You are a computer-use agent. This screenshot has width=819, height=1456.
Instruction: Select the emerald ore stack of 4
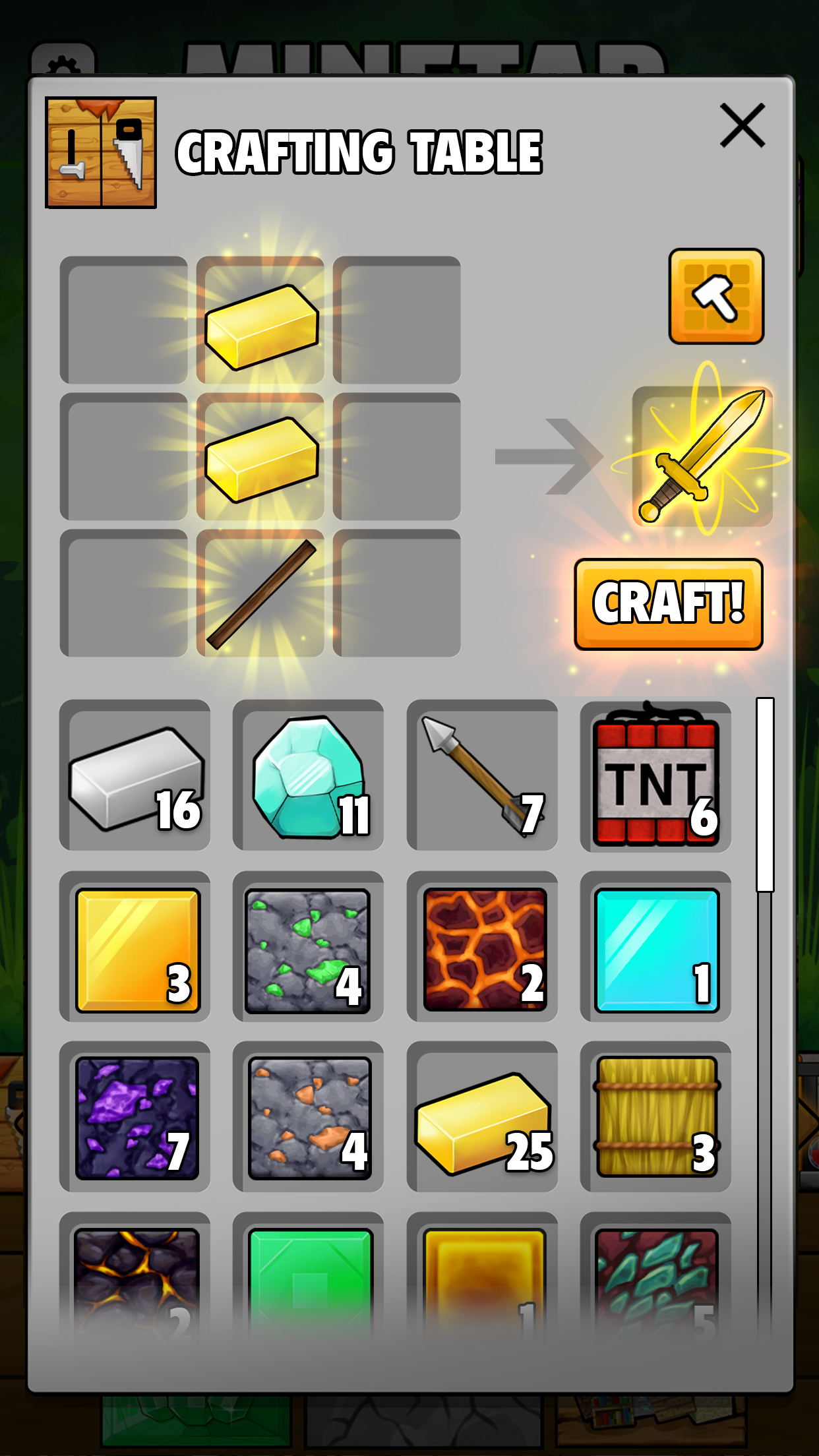[308, 947]
